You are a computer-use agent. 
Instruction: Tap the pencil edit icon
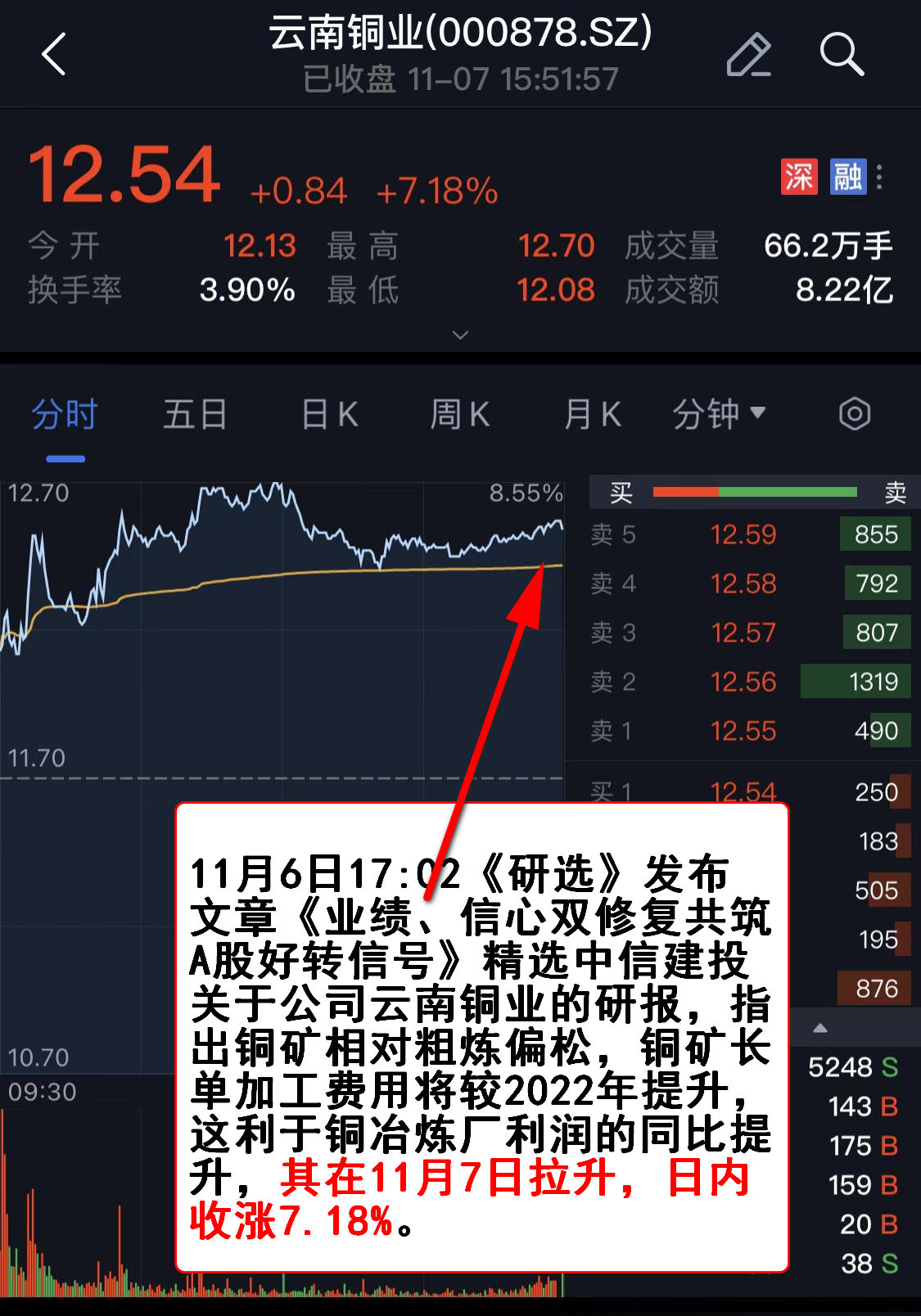click(x=748, y=56)
